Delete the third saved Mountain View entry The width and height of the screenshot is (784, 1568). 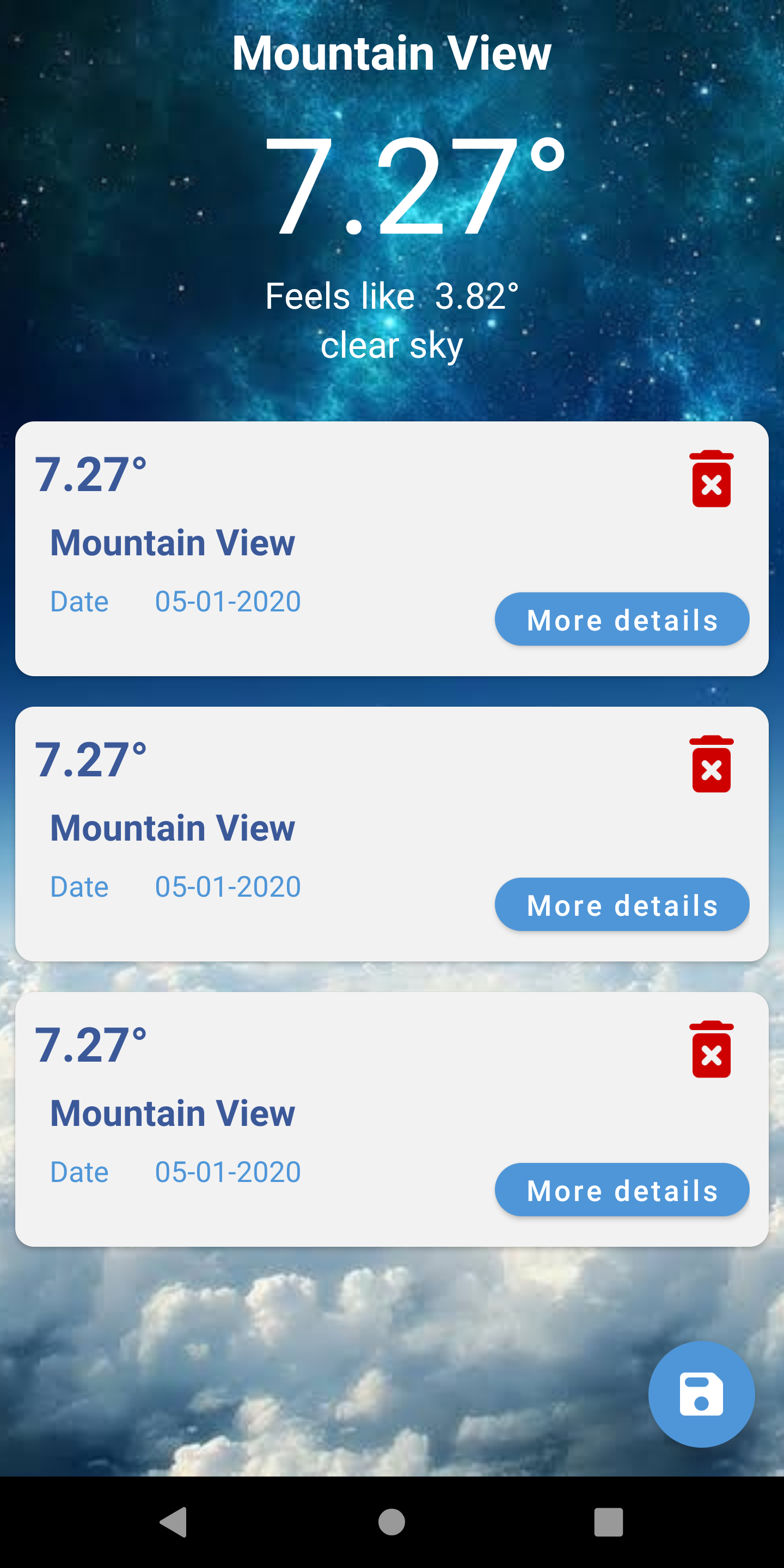coord(711,1049)
